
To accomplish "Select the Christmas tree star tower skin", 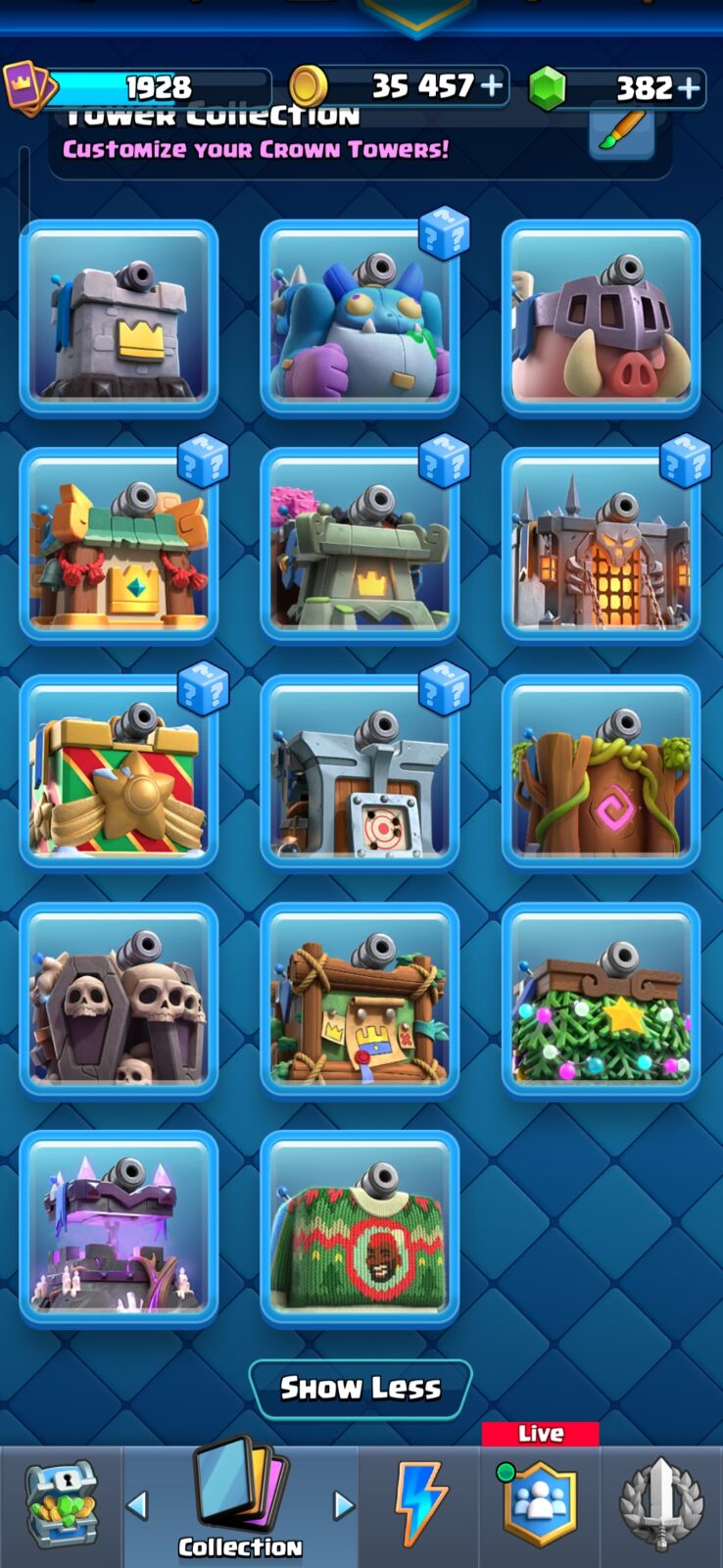I will click(601, 1000).
